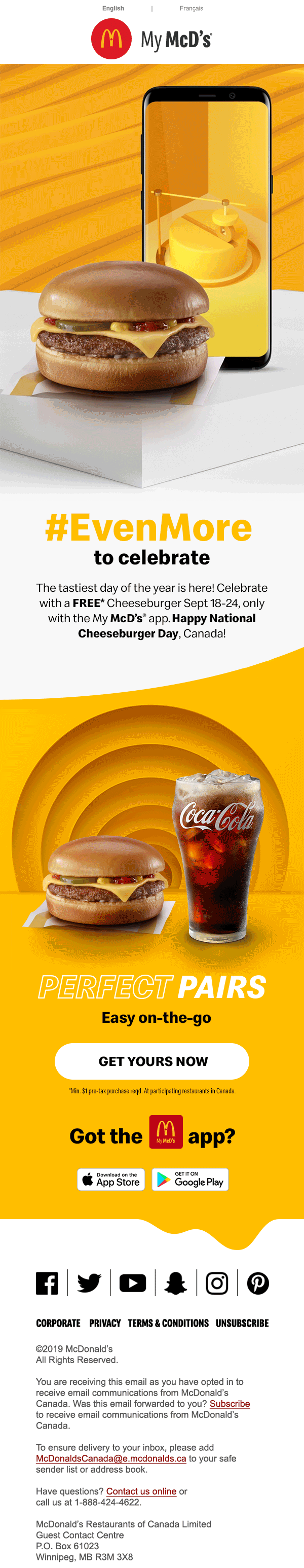View the PRIVACY policy link
This screenshot has height=1568, width=304.
pos(104,1323)
